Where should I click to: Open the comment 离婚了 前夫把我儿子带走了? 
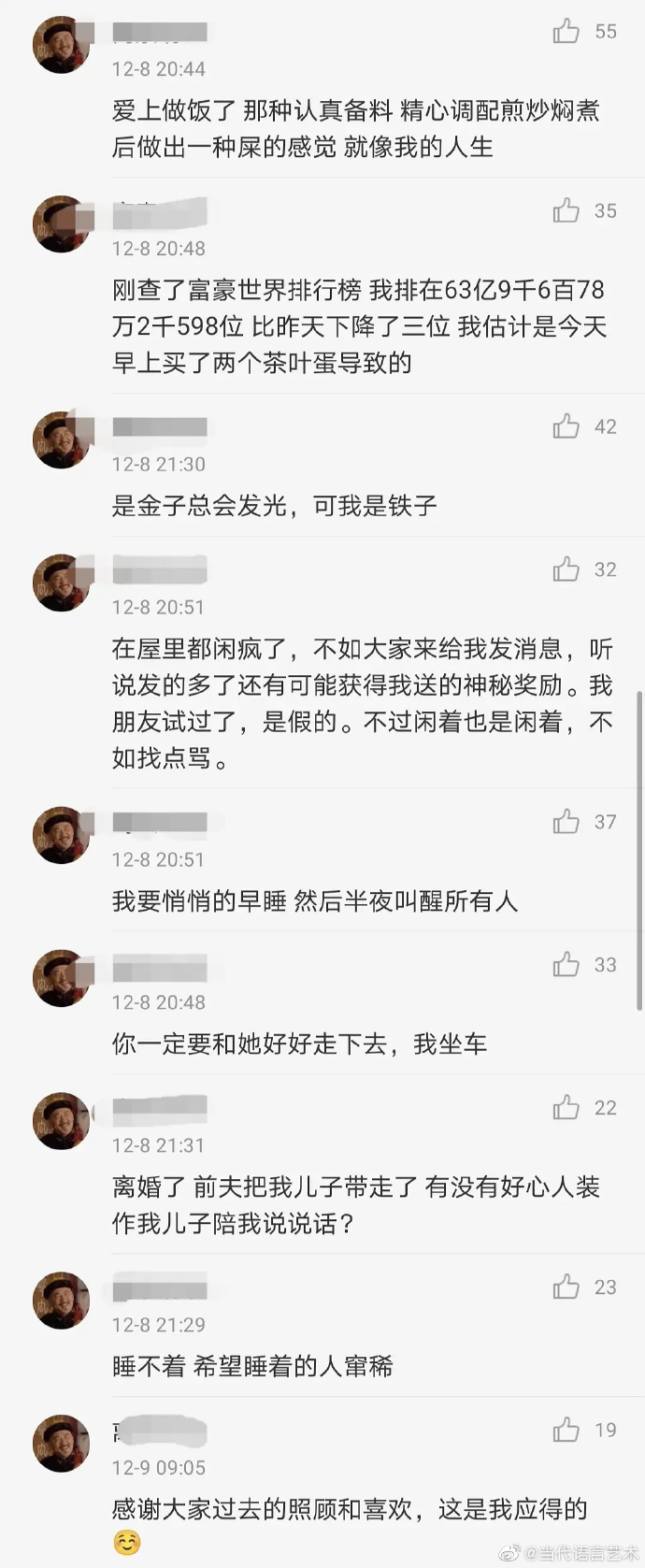pyautogui.click(x=355, y=1205)
